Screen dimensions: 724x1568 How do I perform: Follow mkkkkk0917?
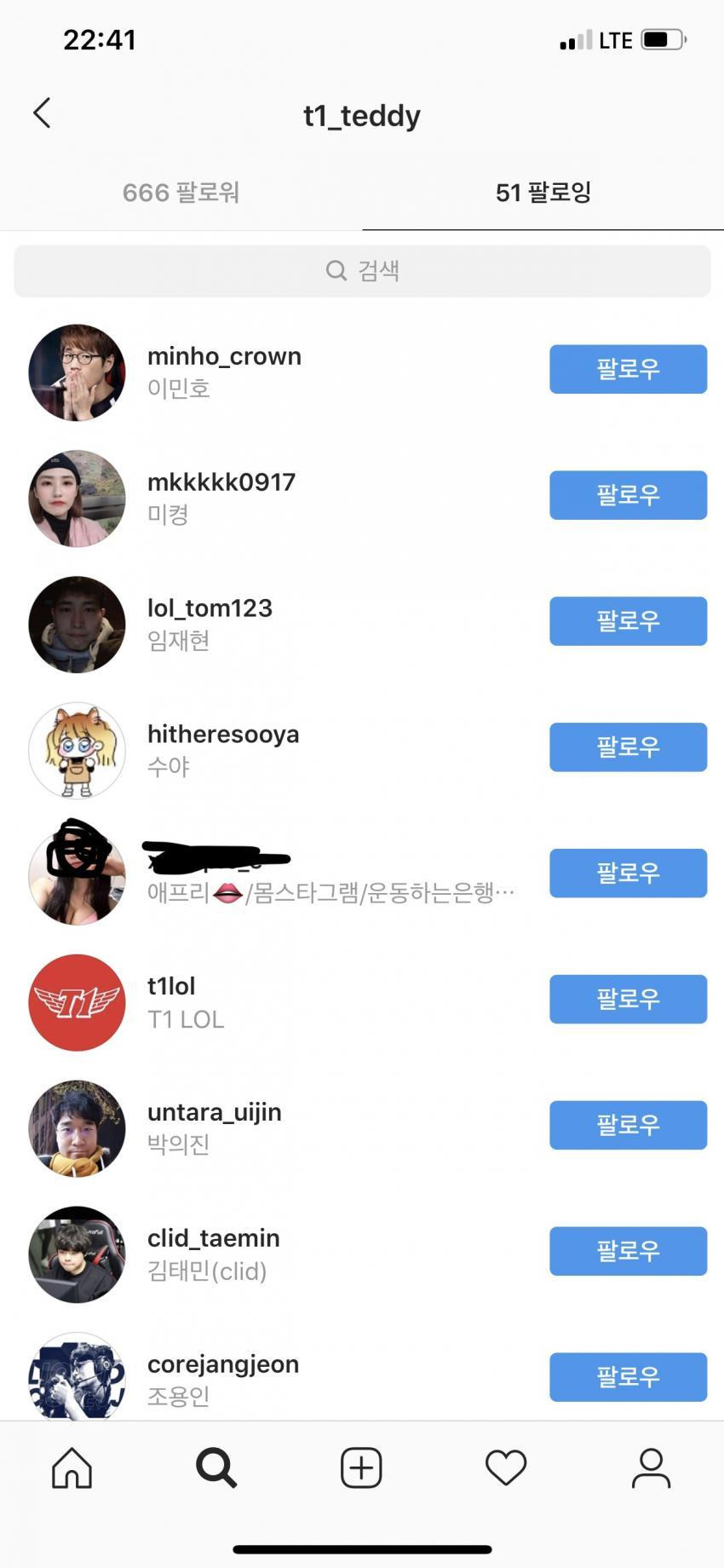(628, 495)
